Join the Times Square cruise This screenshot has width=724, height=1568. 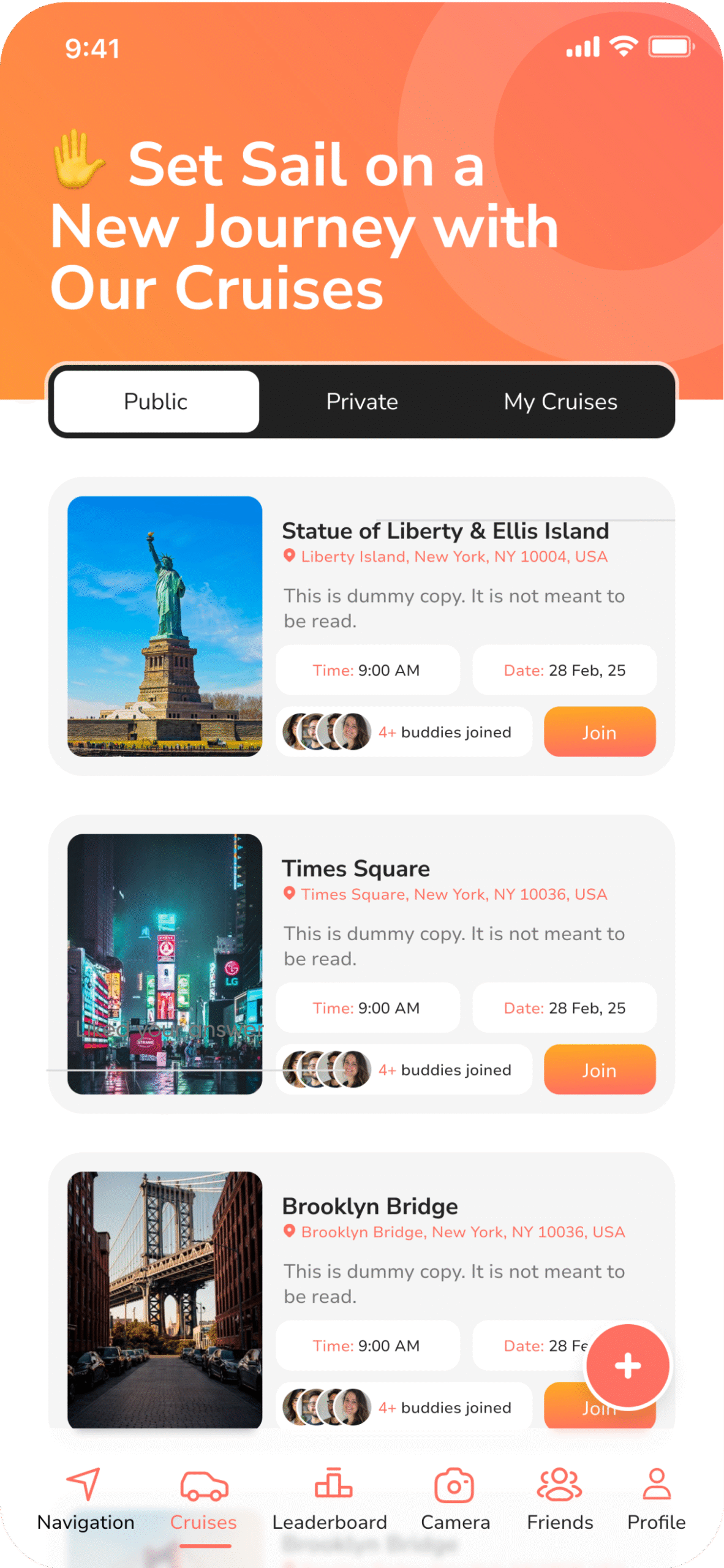[599, 1069]
